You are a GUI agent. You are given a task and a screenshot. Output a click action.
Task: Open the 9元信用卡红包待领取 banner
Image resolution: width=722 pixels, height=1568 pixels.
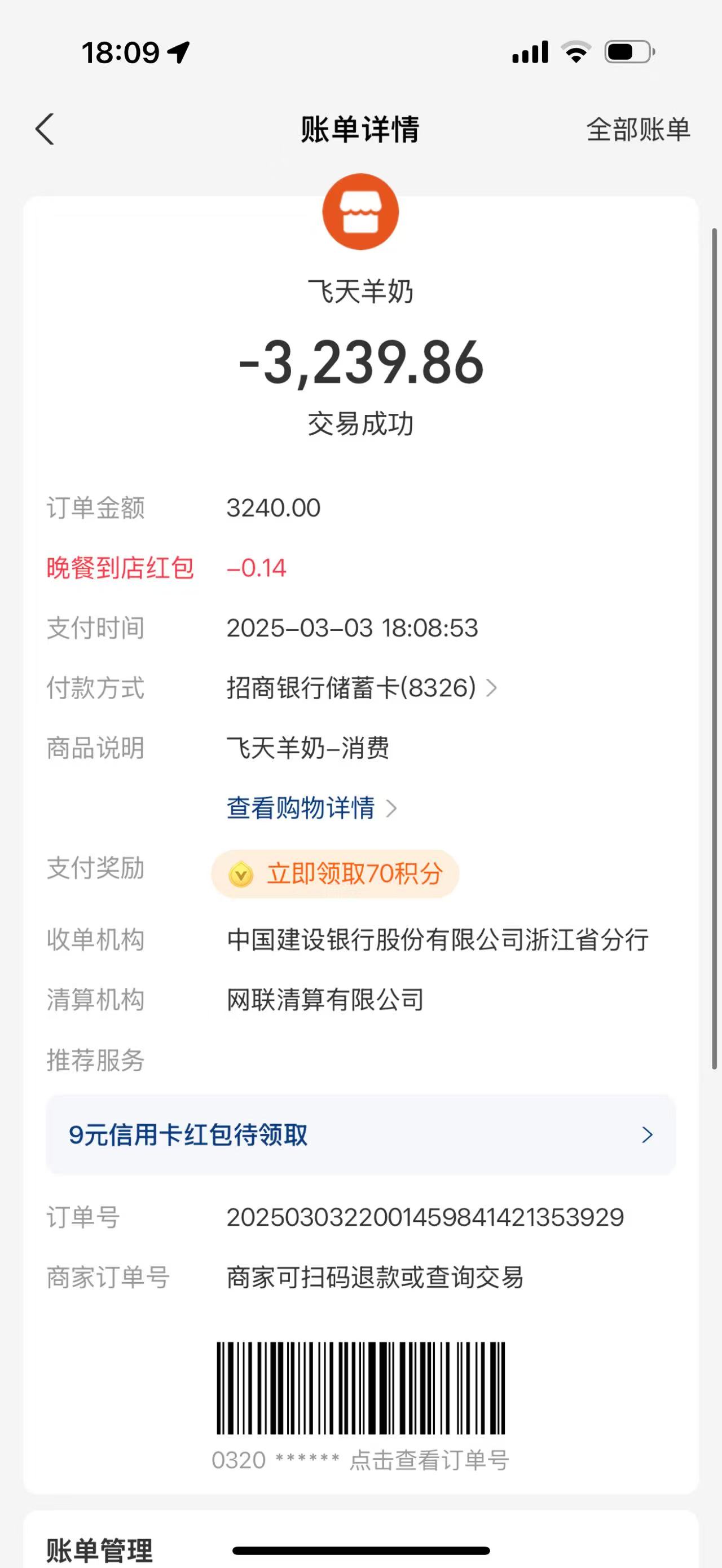360,1134
